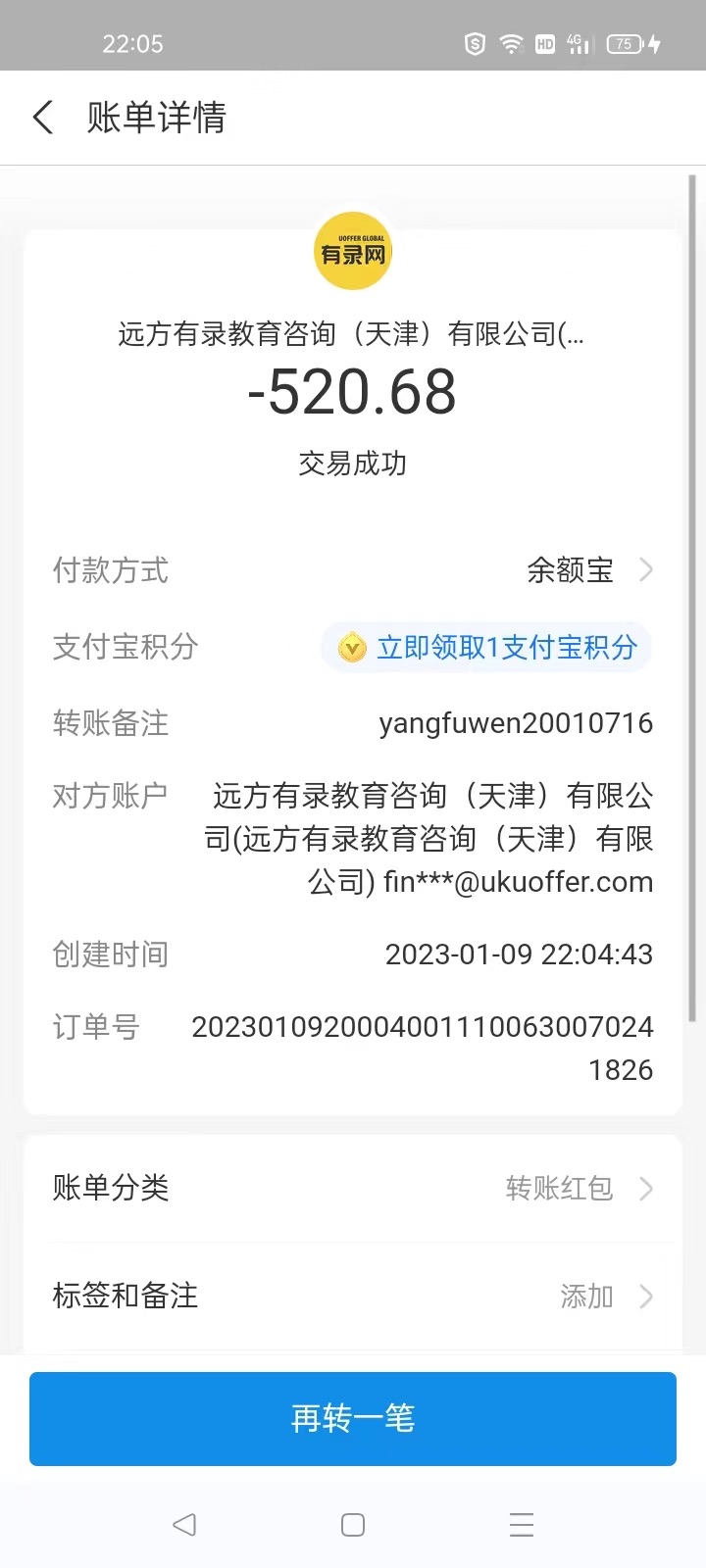
Task: Open the system recent apps menu
Action: 522,1525
